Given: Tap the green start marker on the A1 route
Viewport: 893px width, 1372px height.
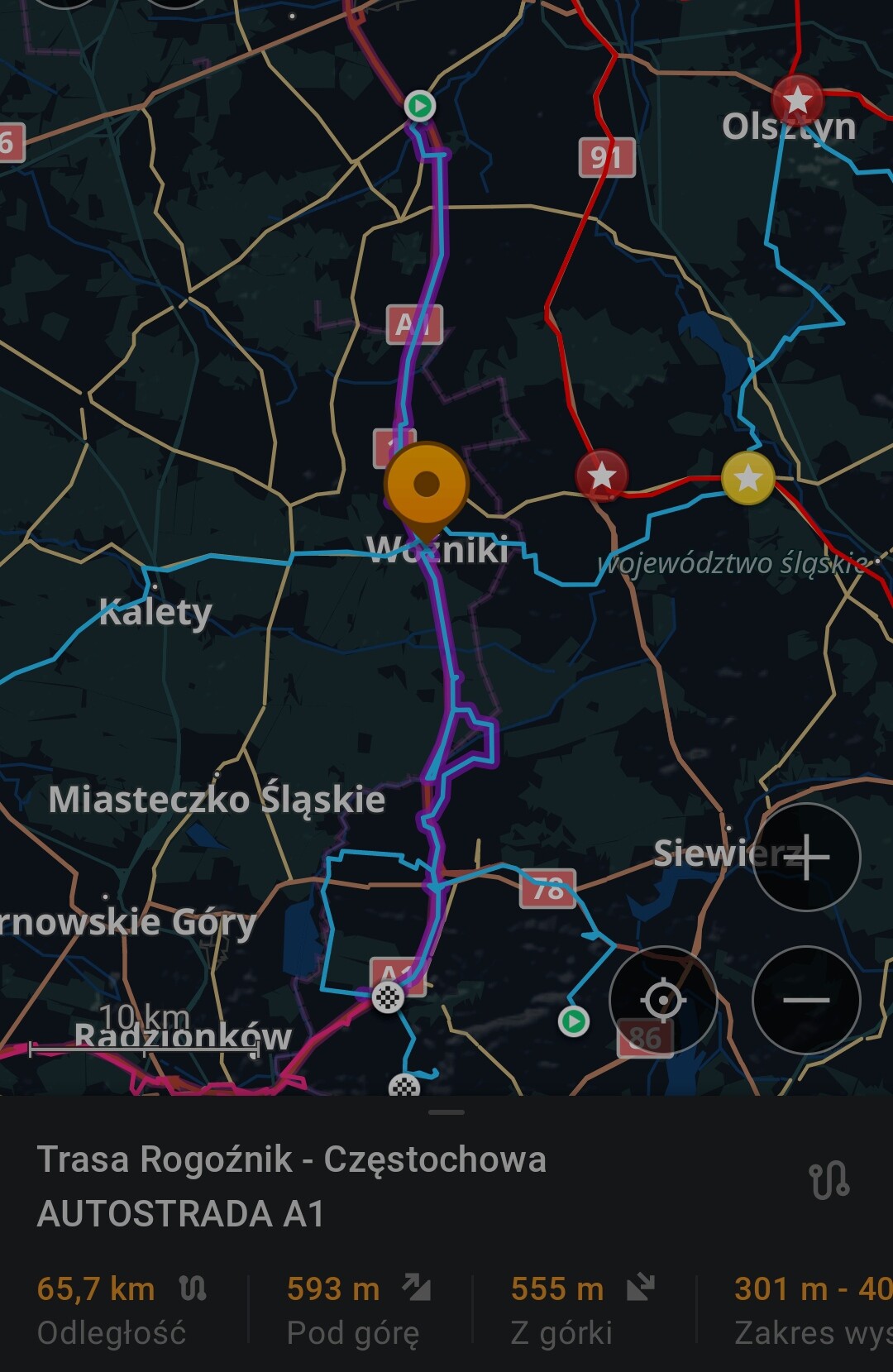Looking at the screenshot, I should pos(420,106).
